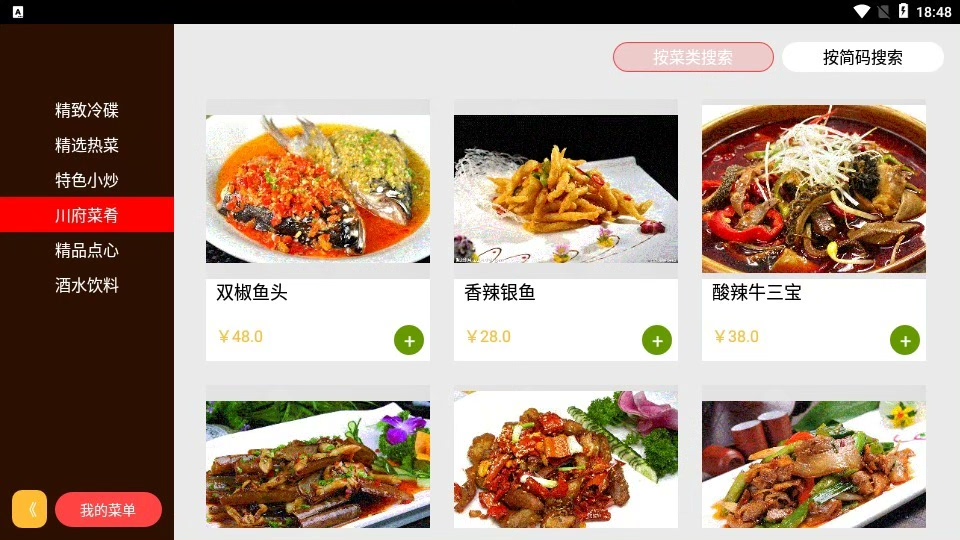Collapse the sidebar with the double-arrow button
960x540 pixels.
pos(30,510)
